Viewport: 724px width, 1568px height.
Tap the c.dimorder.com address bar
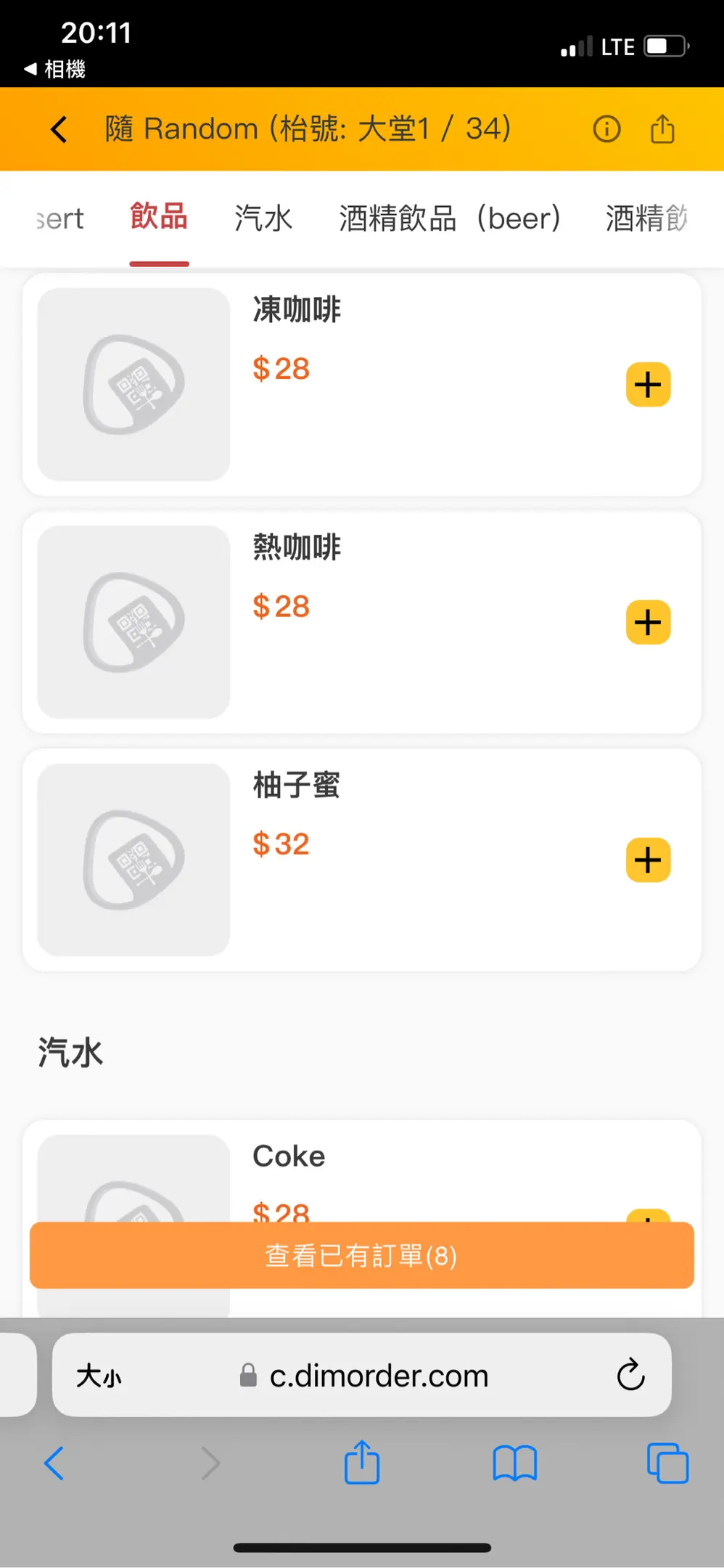pyautogui.click(x=377, y=1375)
